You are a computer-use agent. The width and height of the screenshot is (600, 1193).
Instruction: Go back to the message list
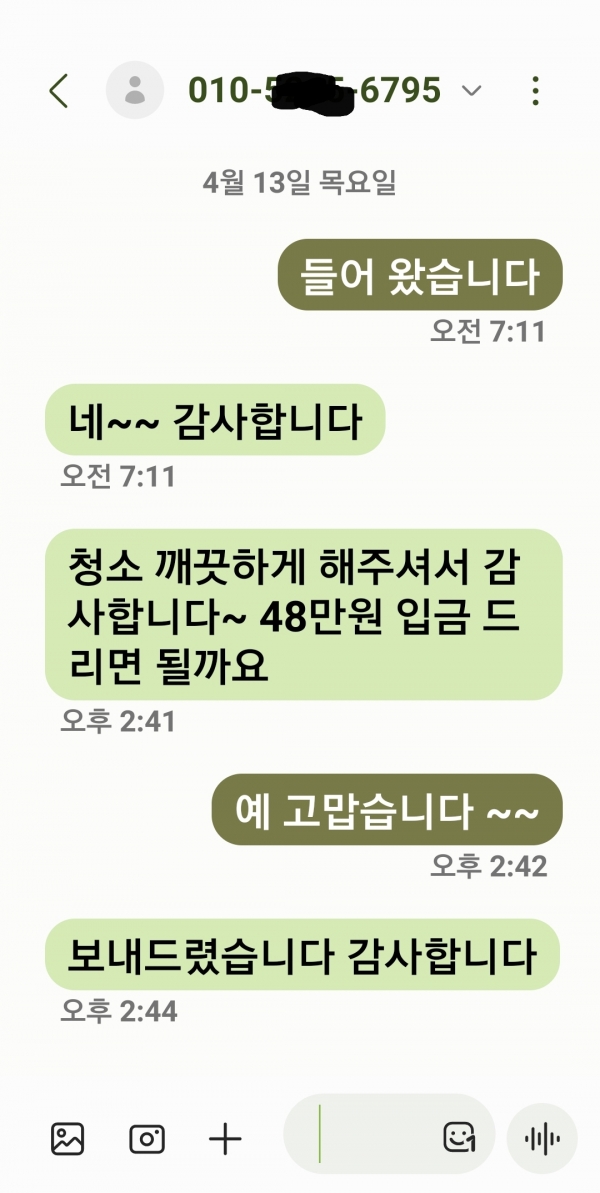tap(58, 91)
